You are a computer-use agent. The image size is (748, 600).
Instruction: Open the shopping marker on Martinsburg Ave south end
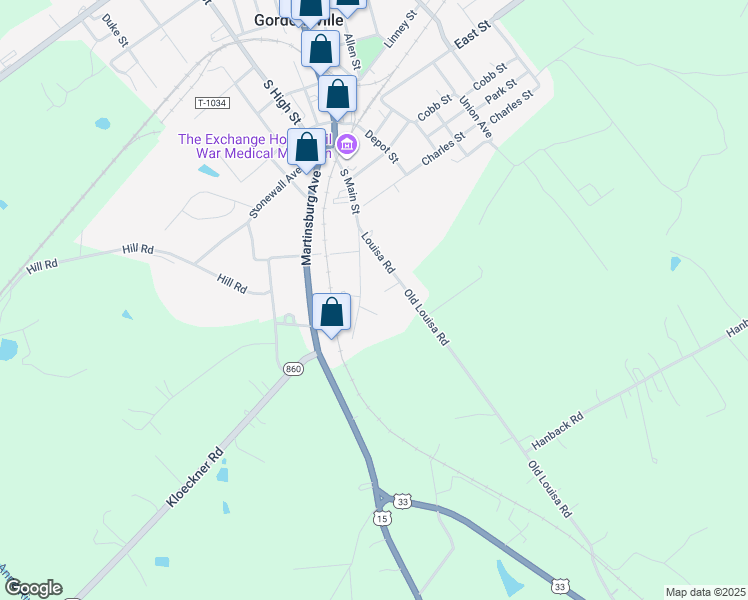point(332,315)
